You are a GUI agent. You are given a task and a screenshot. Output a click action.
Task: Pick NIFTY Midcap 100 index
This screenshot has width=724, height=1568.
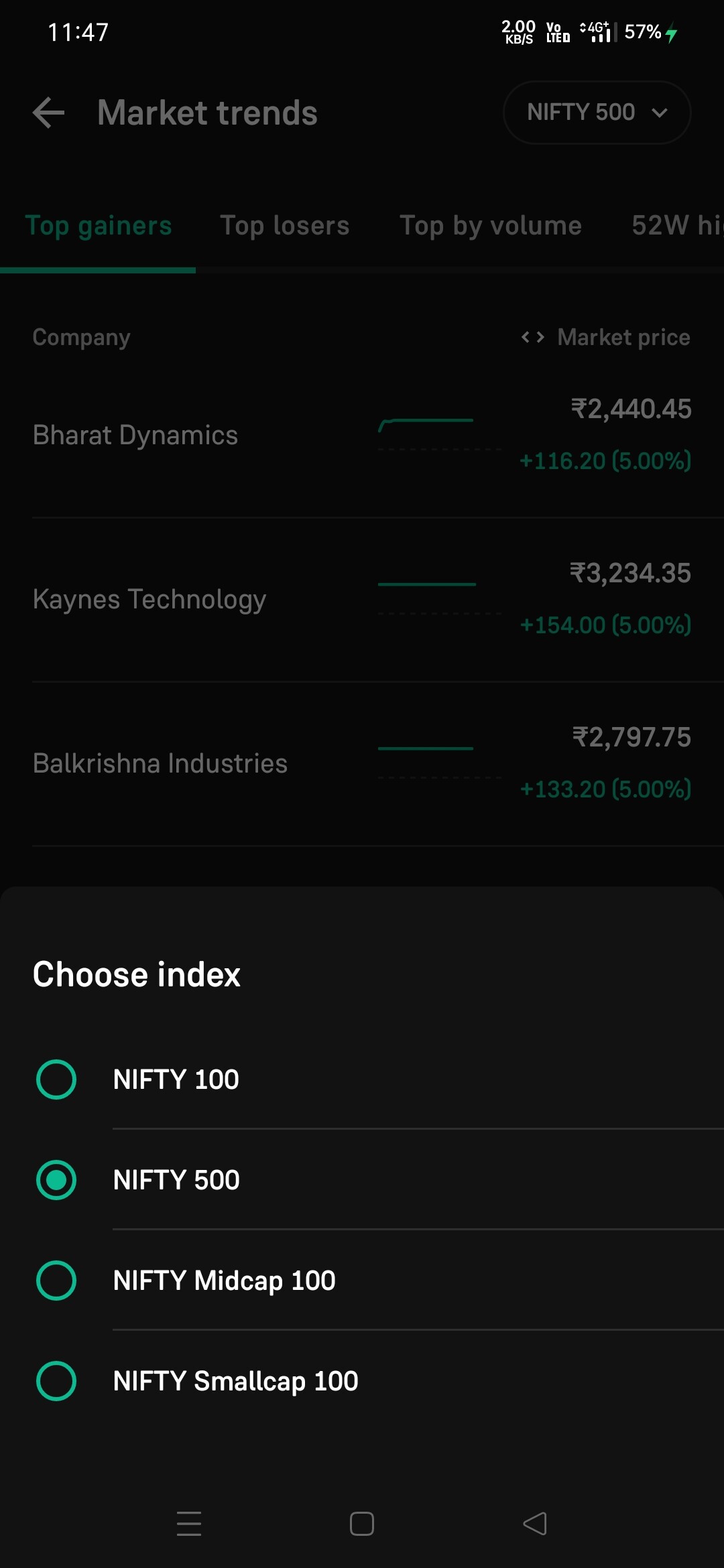coord(362,1280)
